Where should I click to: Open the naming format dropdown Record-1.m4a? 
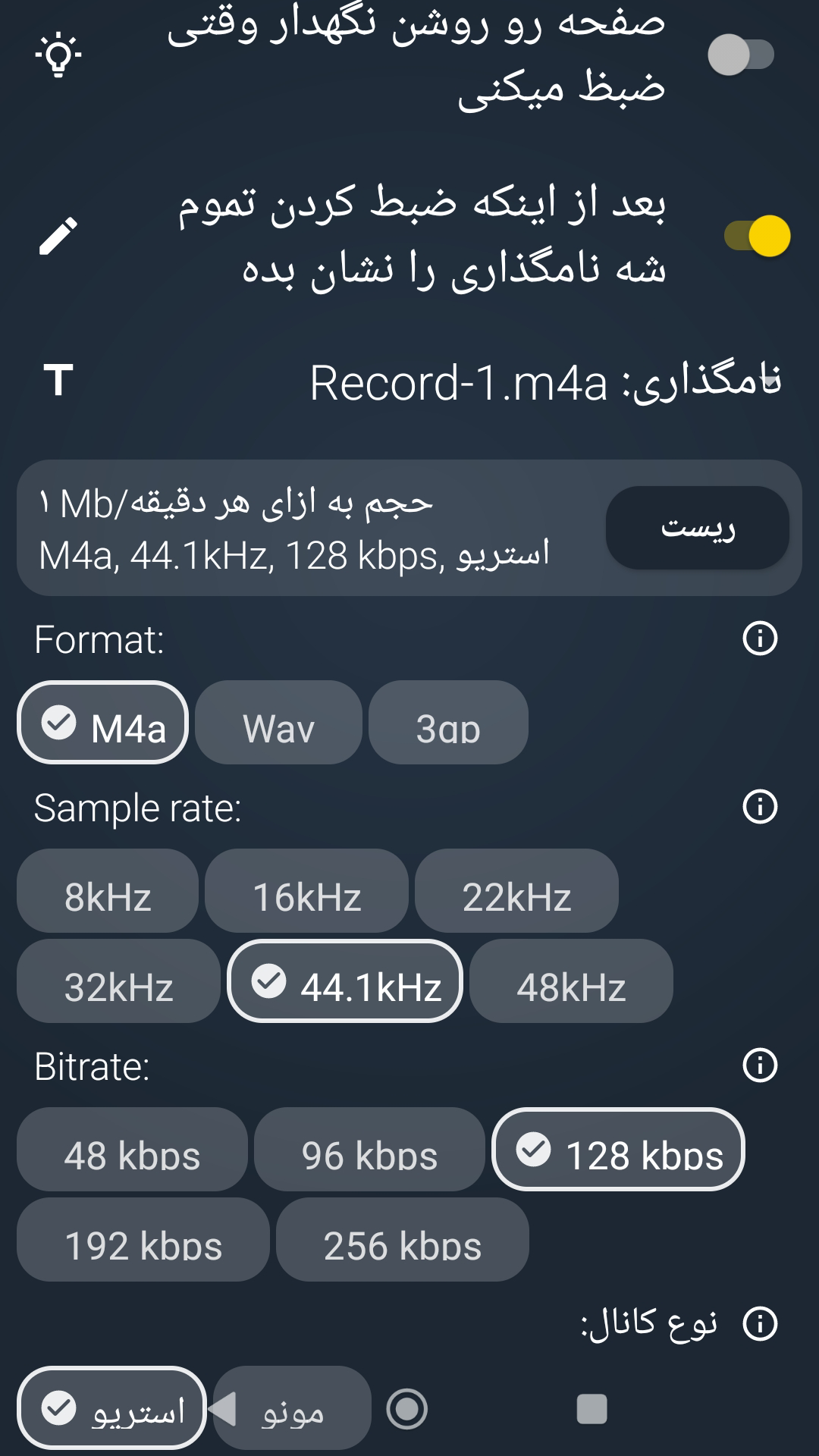coord(545,382)
